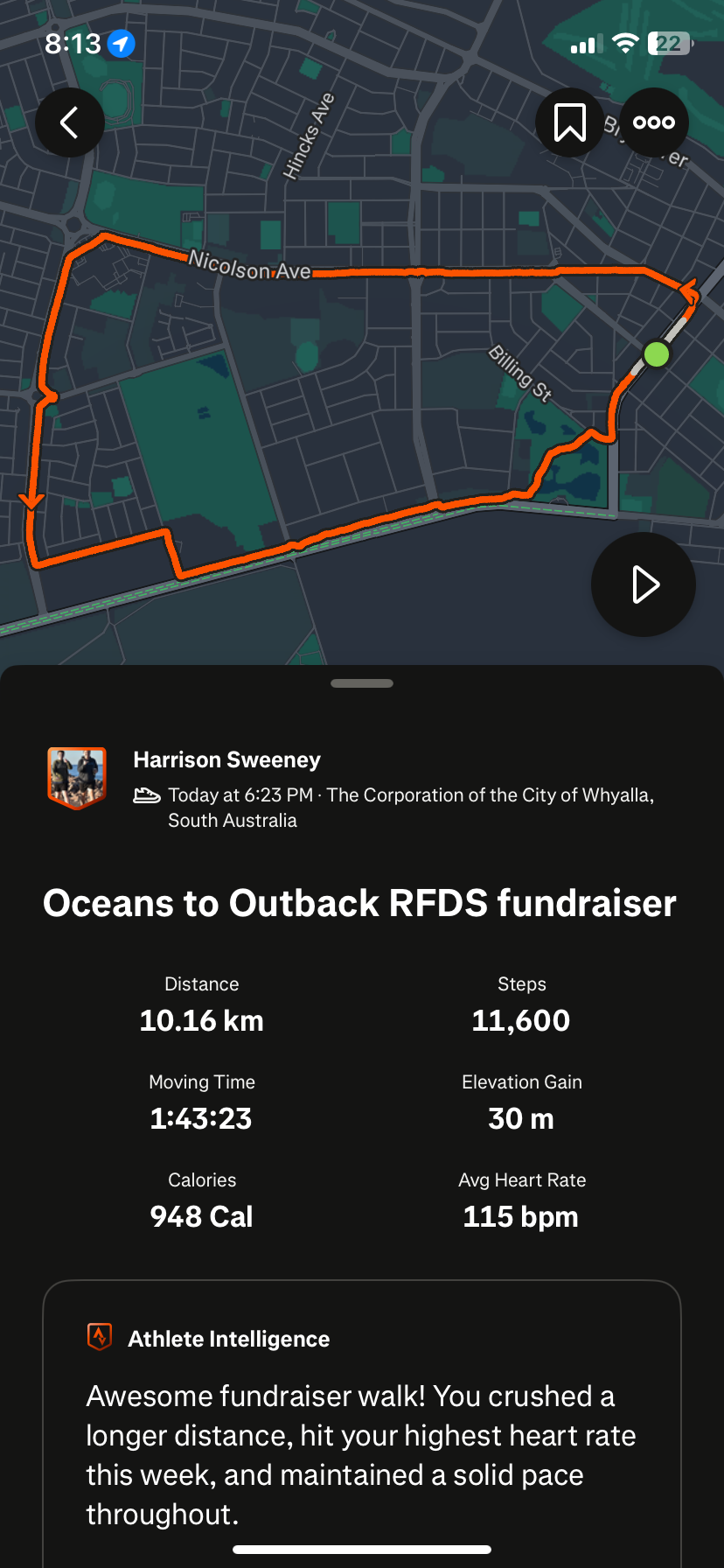The width and height of the screenshot is (724, 1568).
Task: Open the three-dot overflow menu
Action: [x=654, y=122]
